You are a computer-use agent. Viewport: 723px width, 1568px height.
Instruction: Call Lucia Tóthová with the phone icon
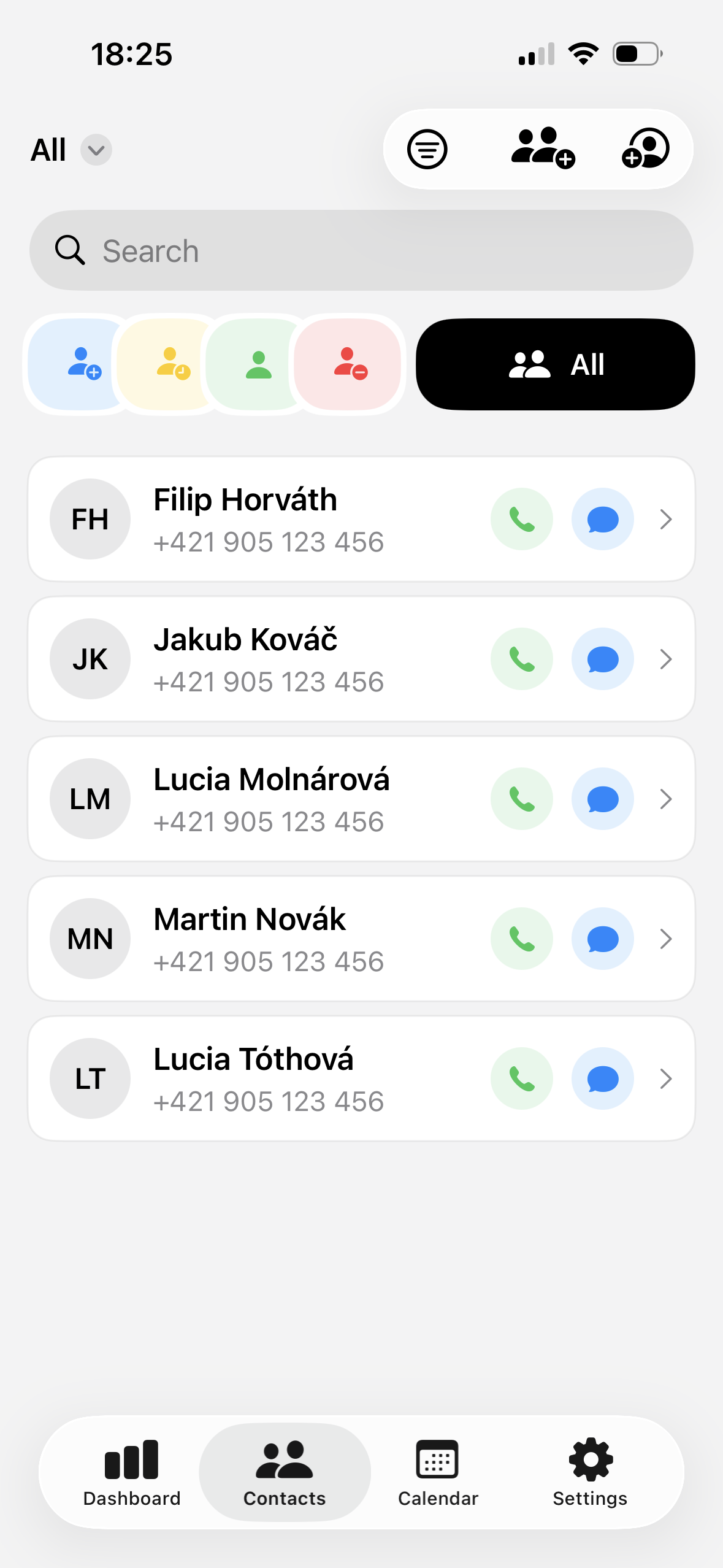[522, 1078]
